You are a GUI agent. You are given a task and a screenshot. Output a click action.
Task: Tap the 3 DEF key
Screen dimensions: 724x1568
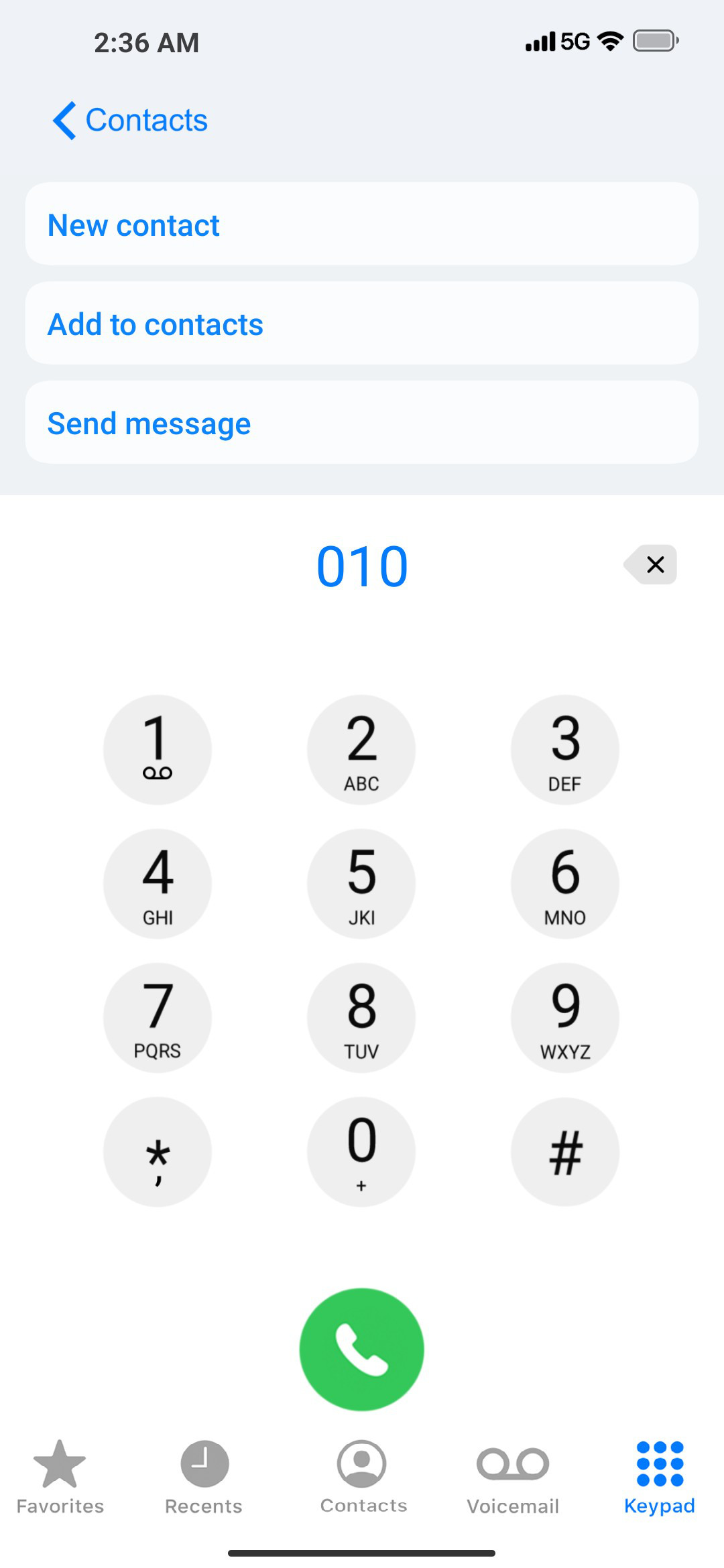coord(565,749)
